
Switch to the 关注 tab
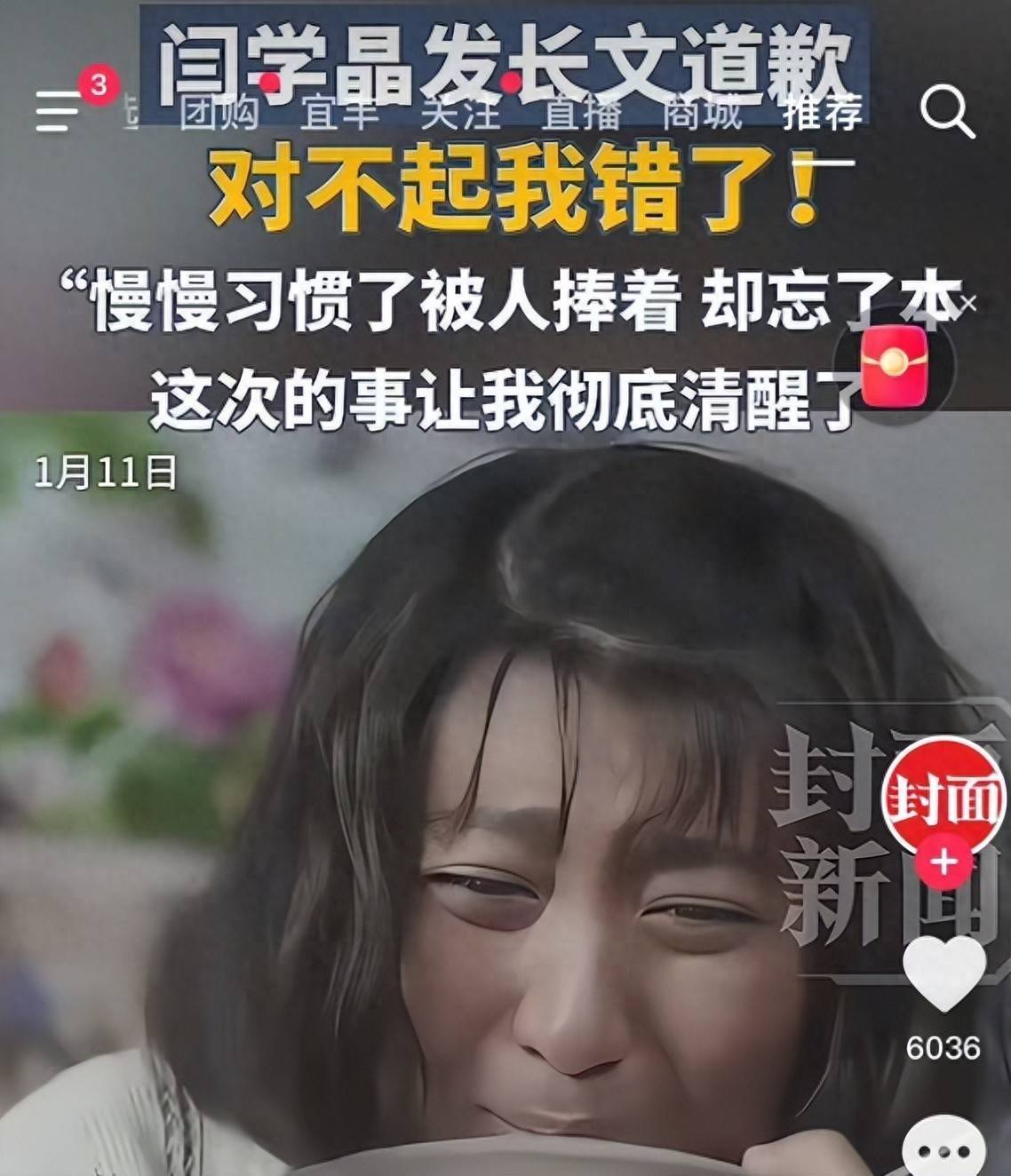click(x=459, y=113)
